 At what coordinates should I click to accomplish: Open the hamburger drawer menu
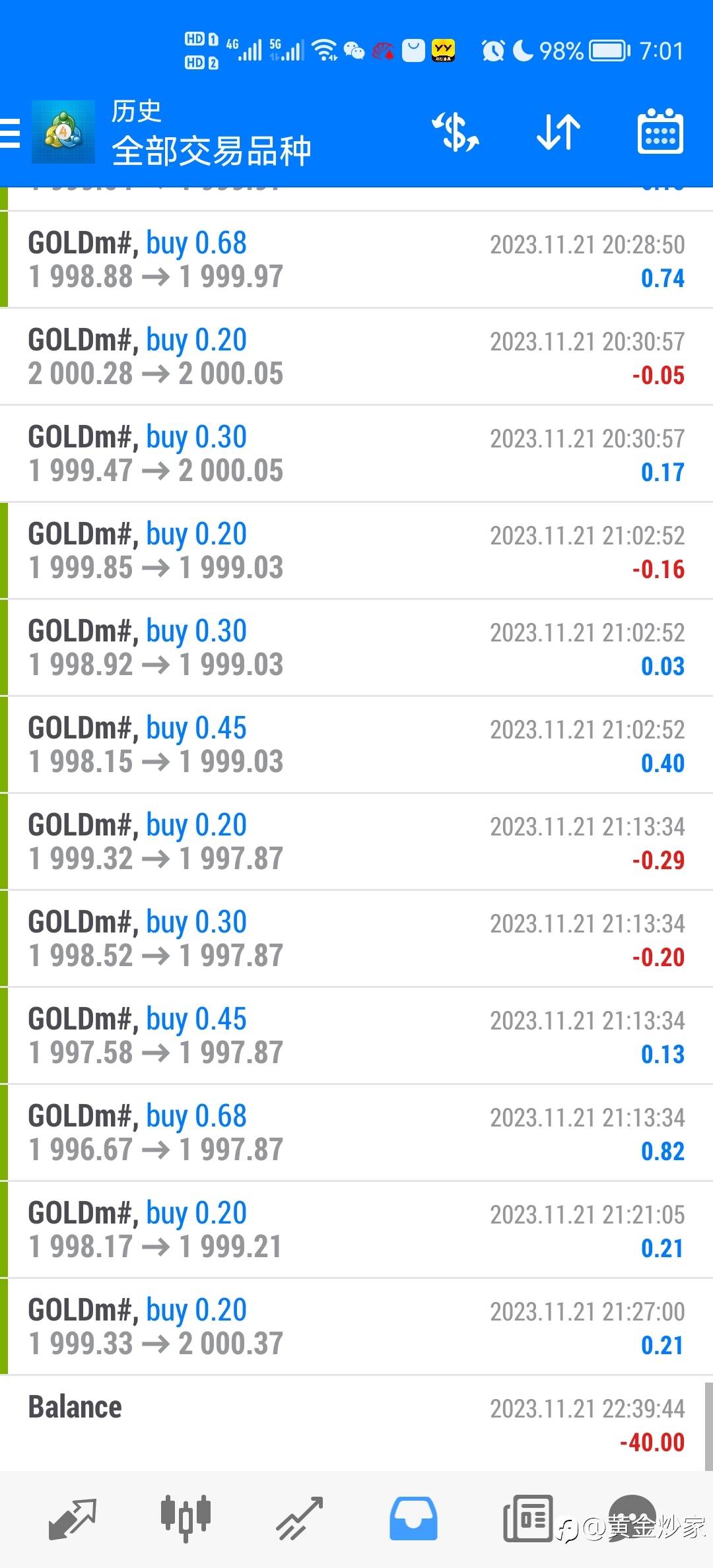tap(10, 133)
